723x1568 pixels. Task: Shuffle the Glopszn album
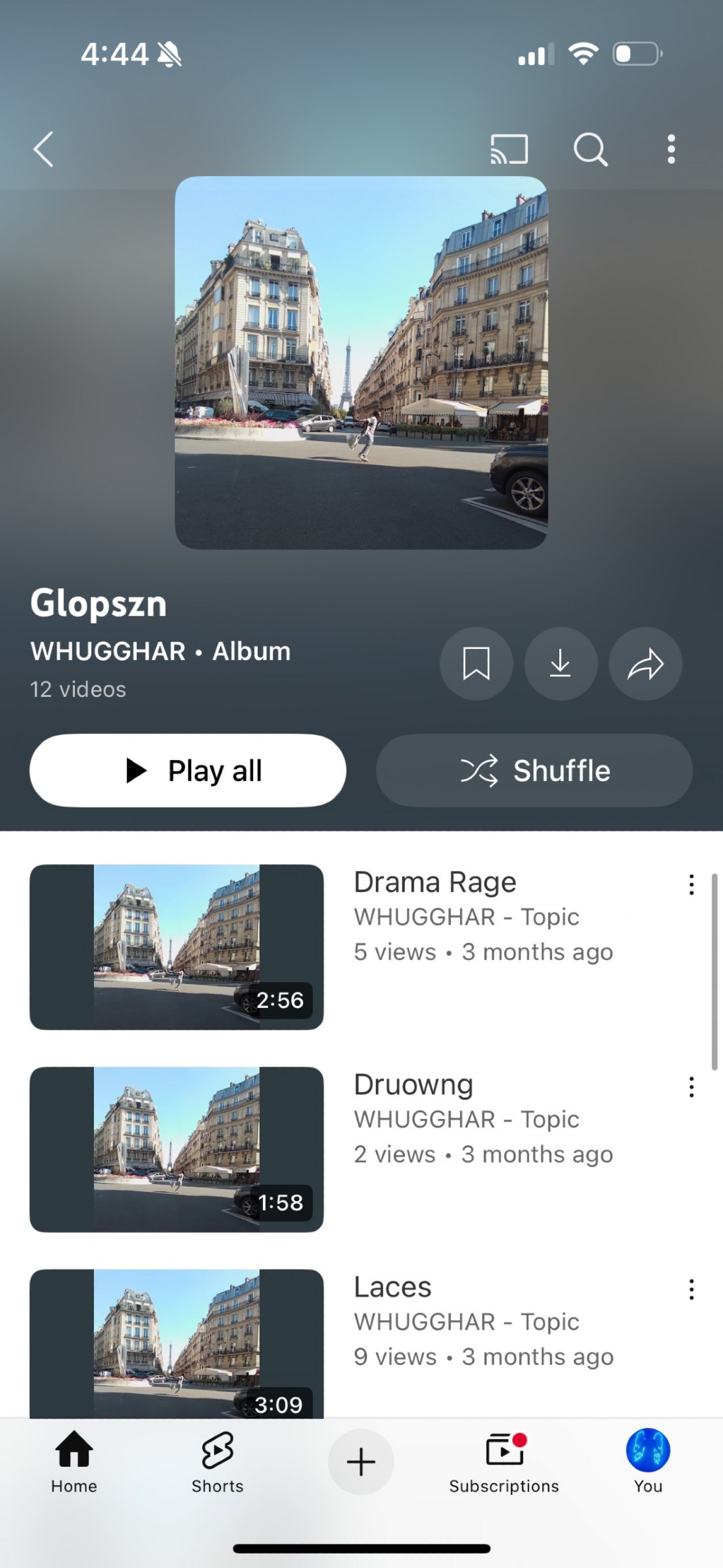tap(534, 771)
